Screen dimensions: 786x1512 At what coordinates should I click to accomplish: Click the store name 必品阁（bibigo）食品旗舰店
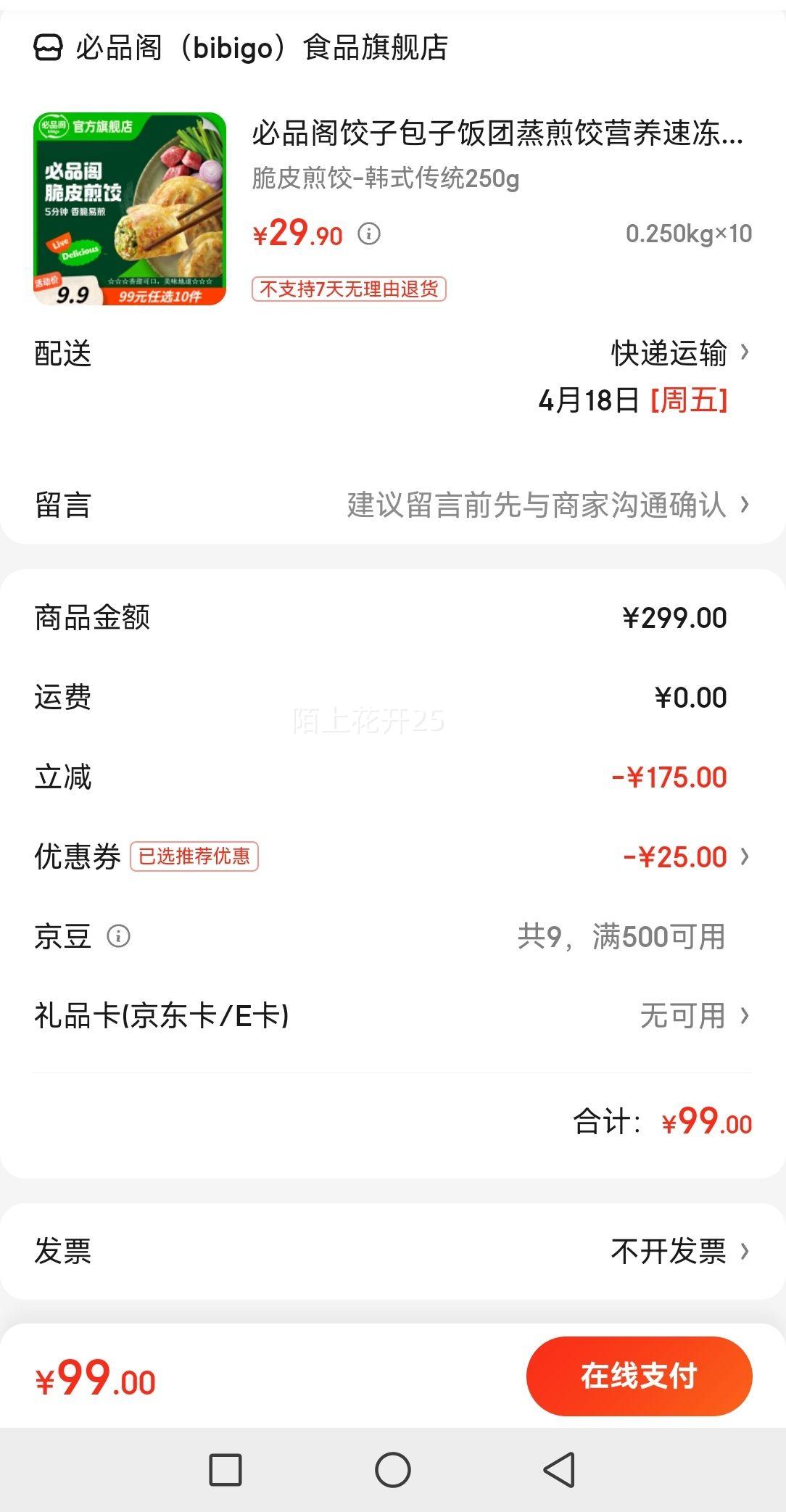(261, 49)
